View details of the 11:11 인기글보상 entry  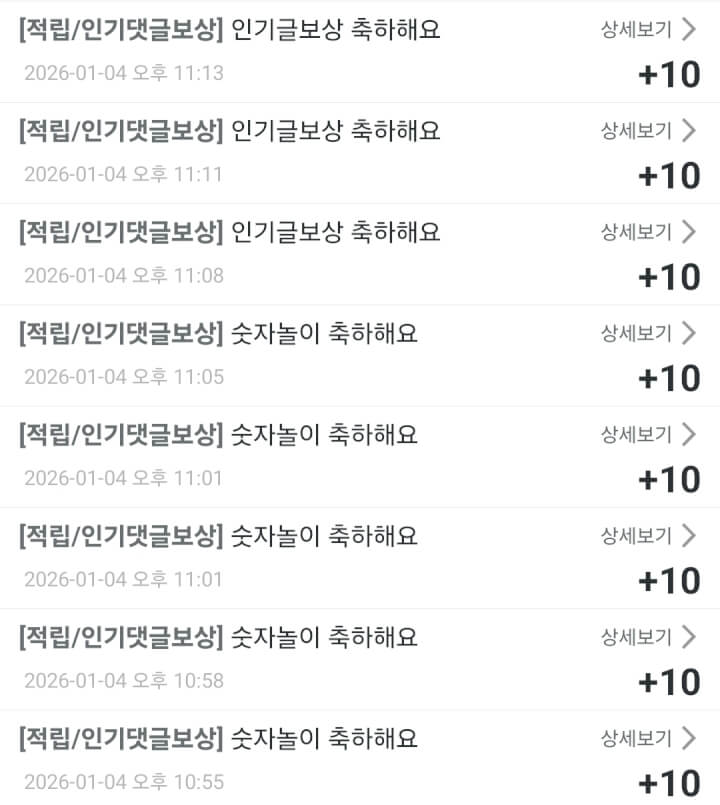coord(647,130)
